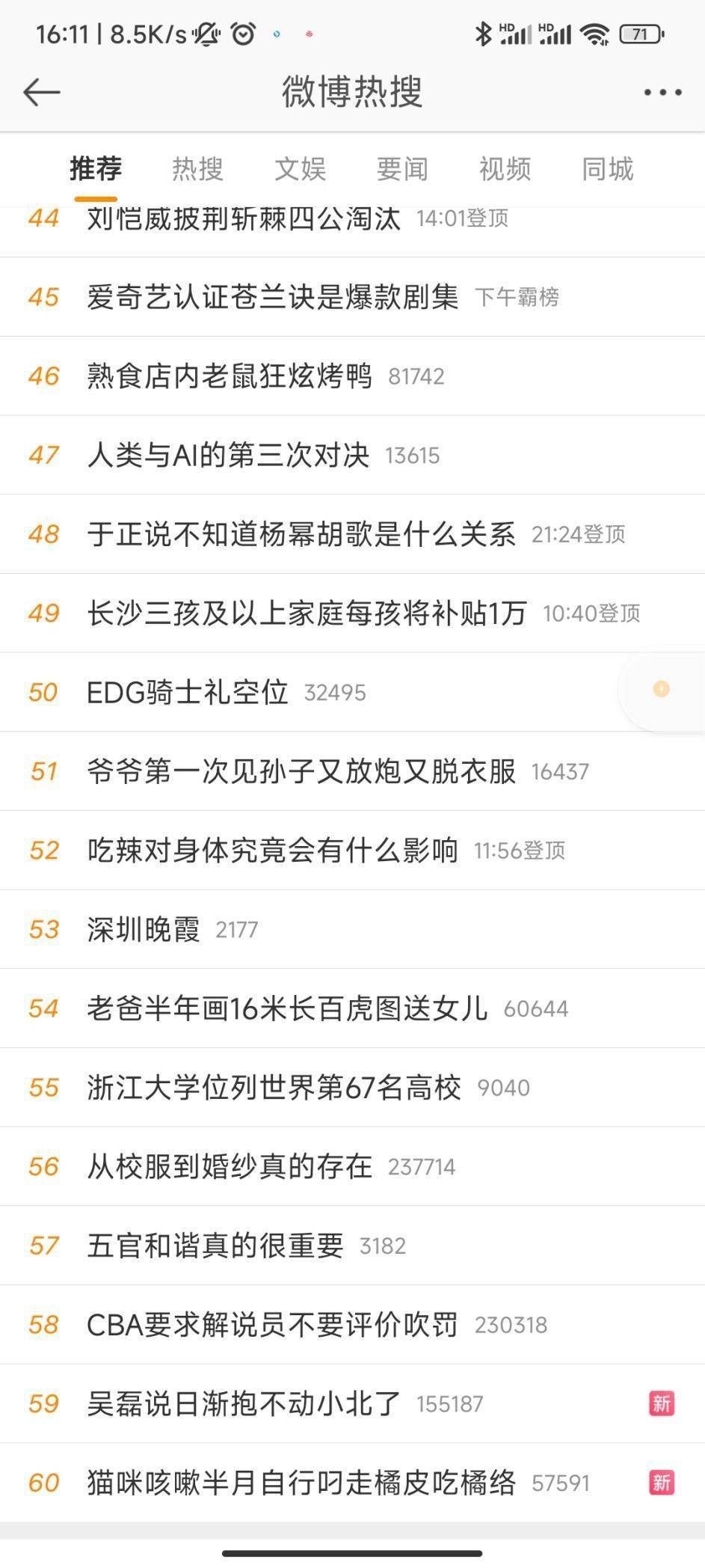View topic 深圳晚霞

[x=144, y=930]
